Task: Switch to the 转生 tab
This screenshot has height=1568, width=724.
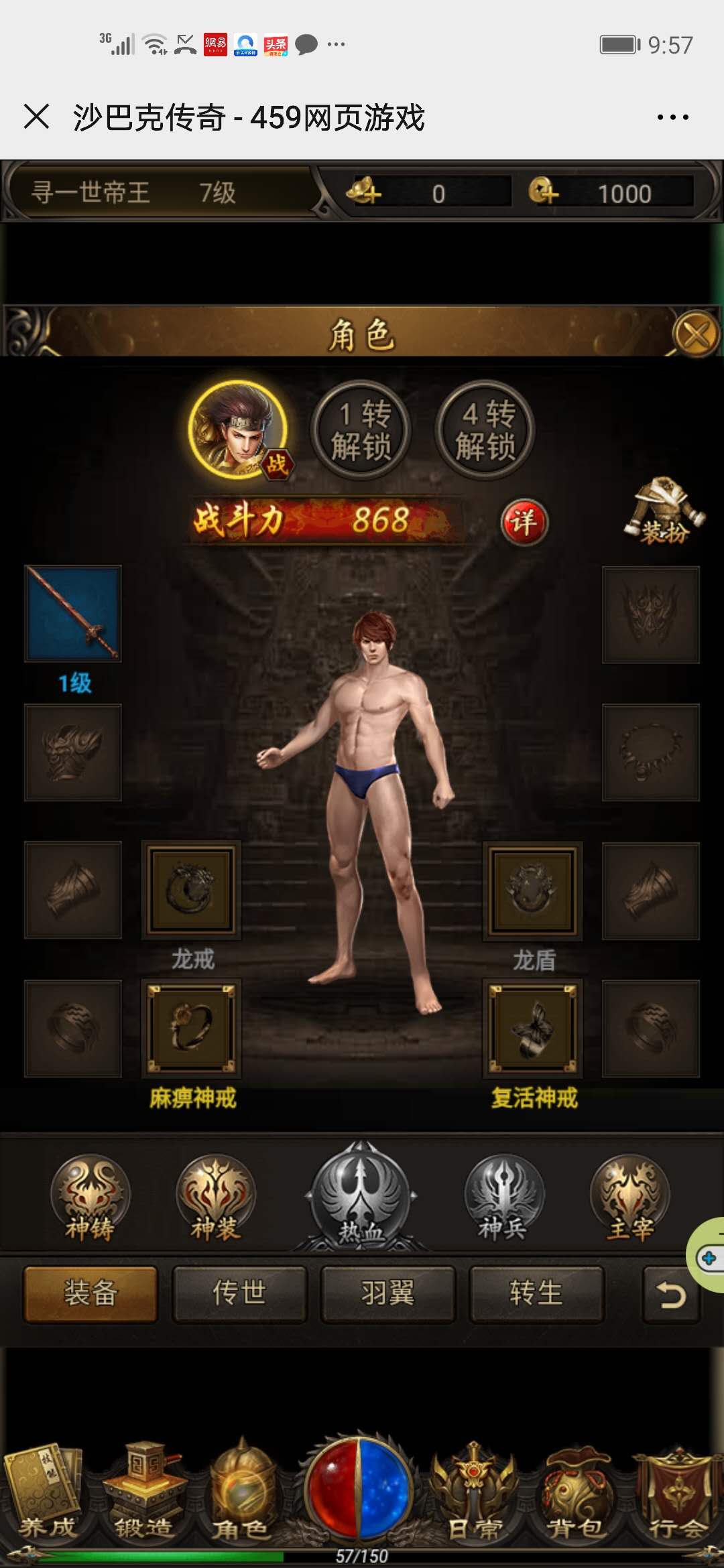Action: coord(536,1293)
